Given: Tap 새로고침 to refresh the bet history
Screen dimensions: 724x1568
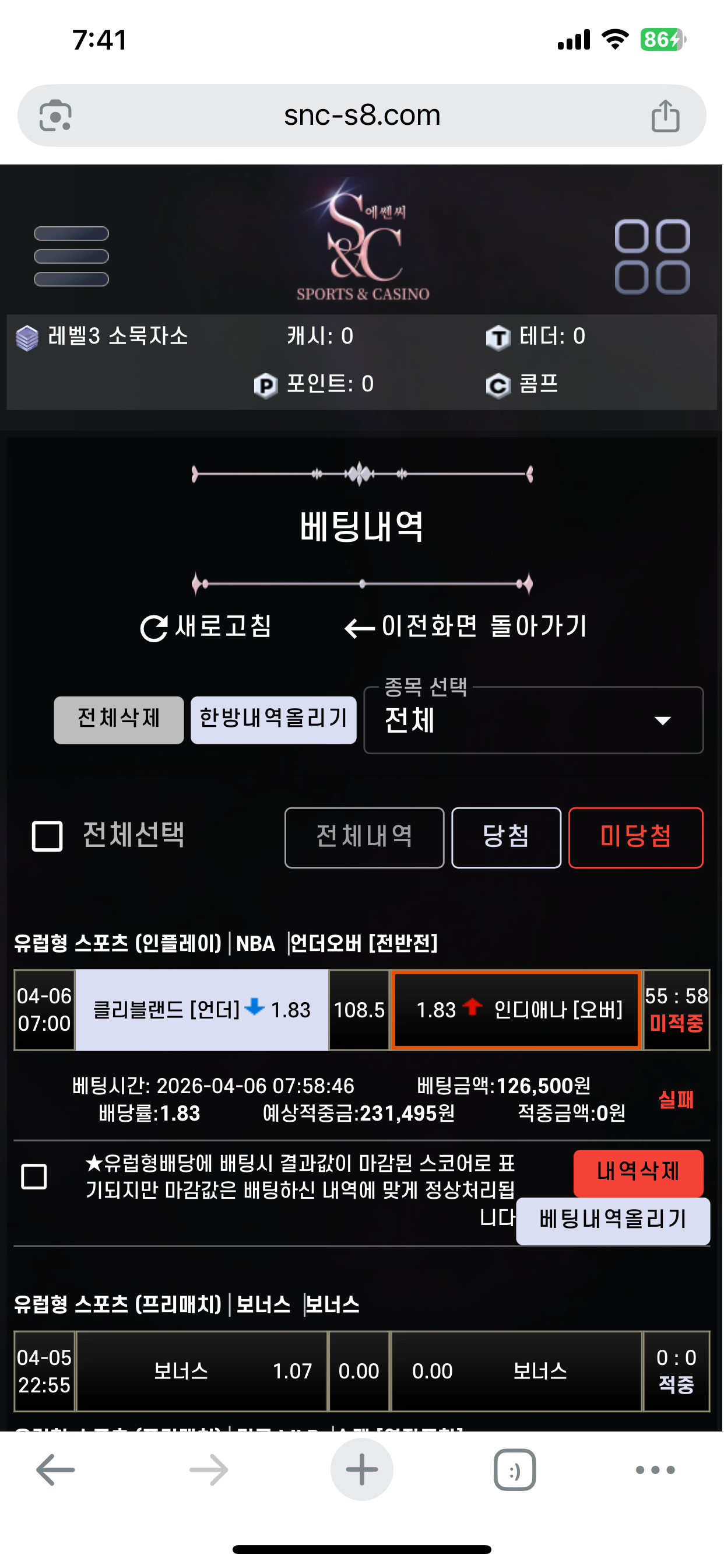Looking at the screenshot, I should click(206, 627).
